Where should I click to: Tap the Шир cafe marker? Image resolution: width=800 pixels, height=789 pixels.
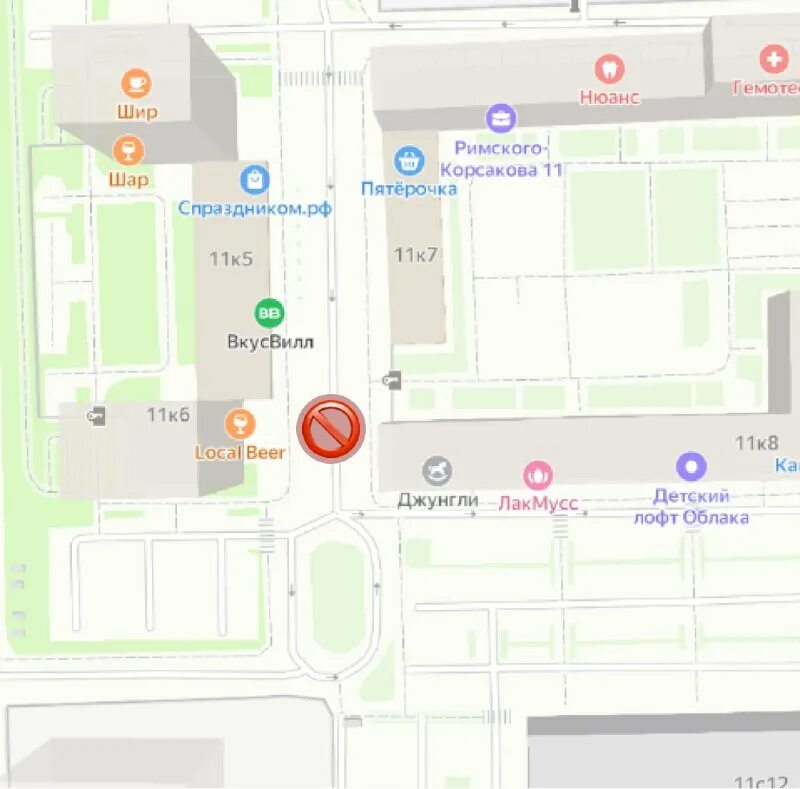point(136,84)
